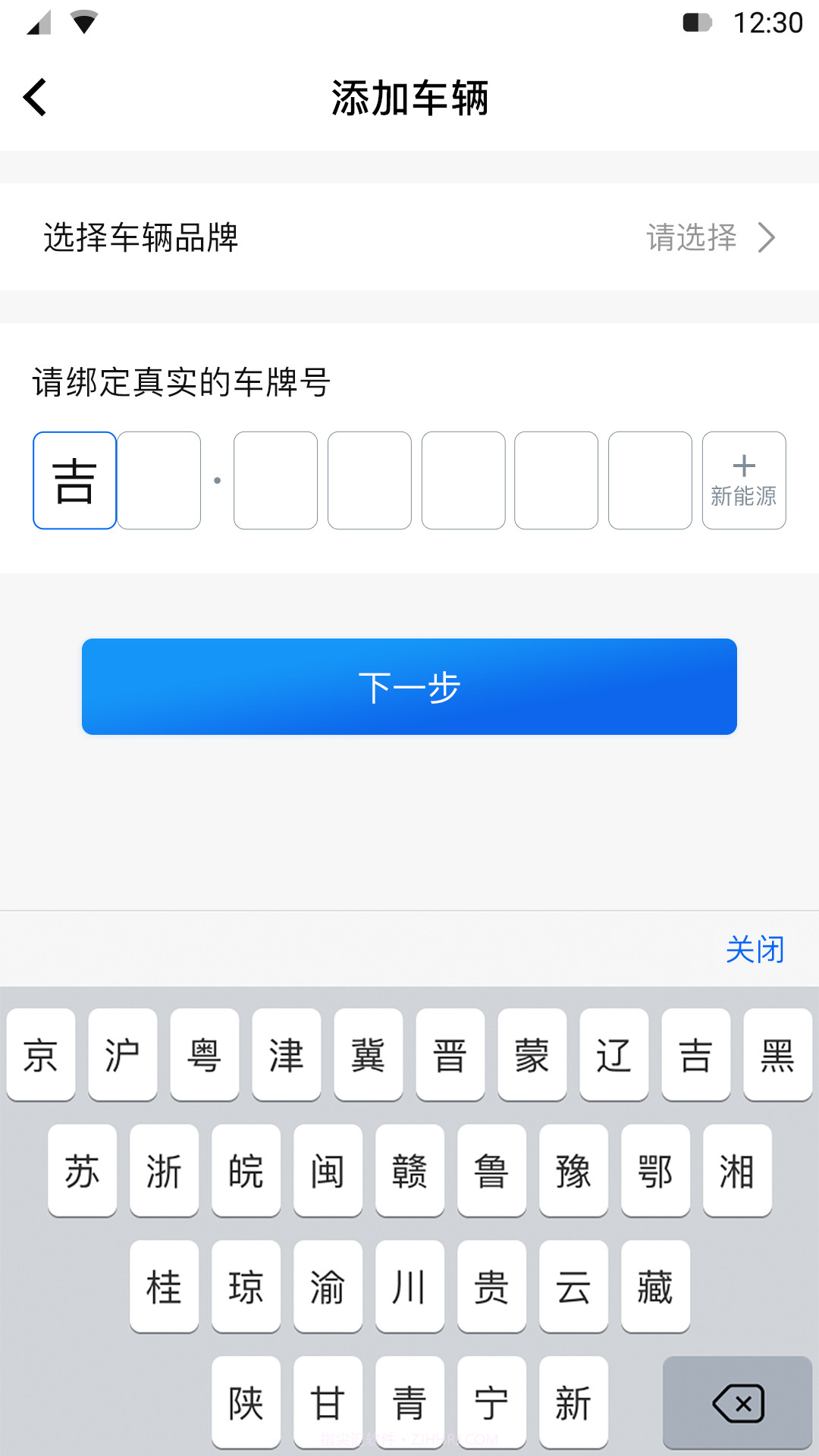The width and height of the screenshot is (819, 1456).
Task: Tap the 新能源 plus button
Action: [x=743, y=479]
